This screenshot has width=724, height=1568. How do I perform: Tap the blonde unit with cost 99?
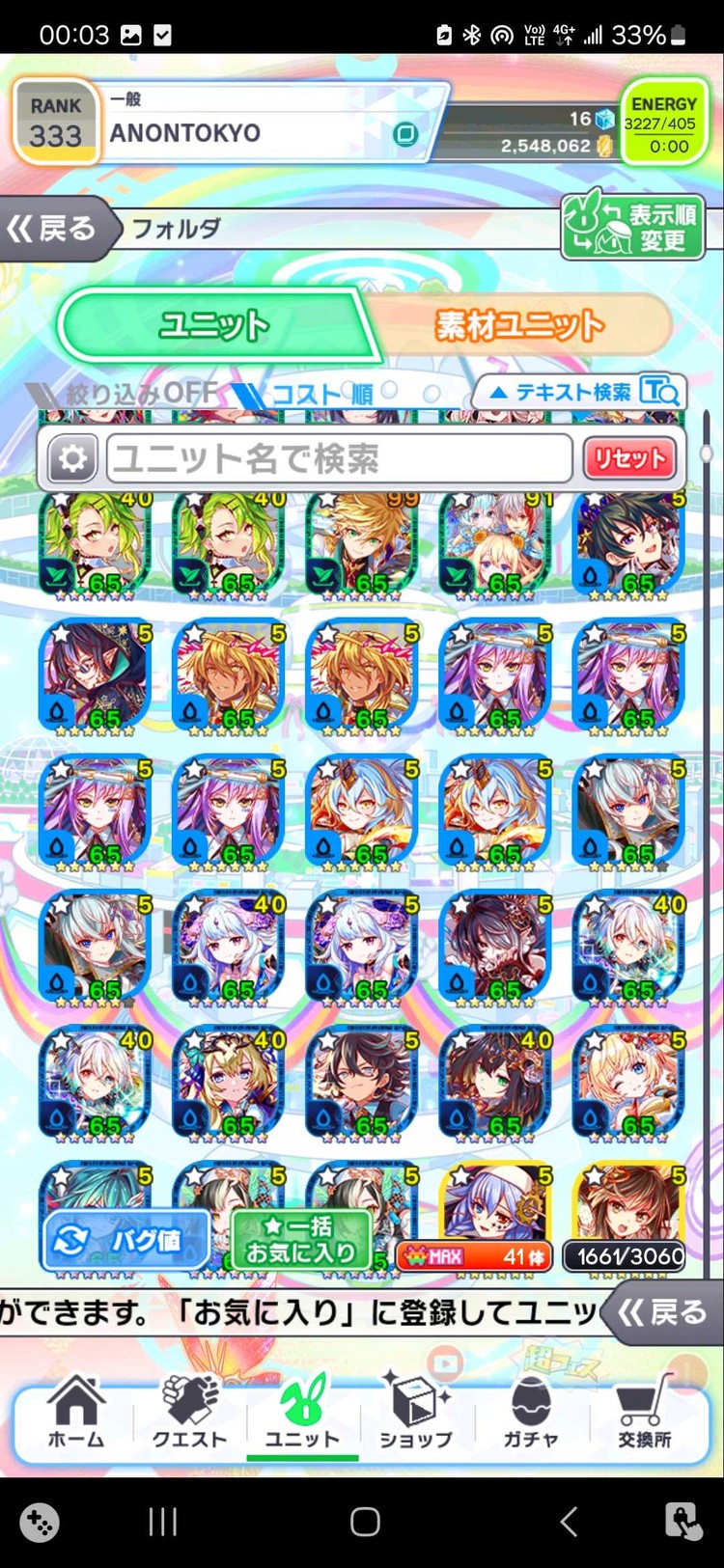tap(363, 545)
